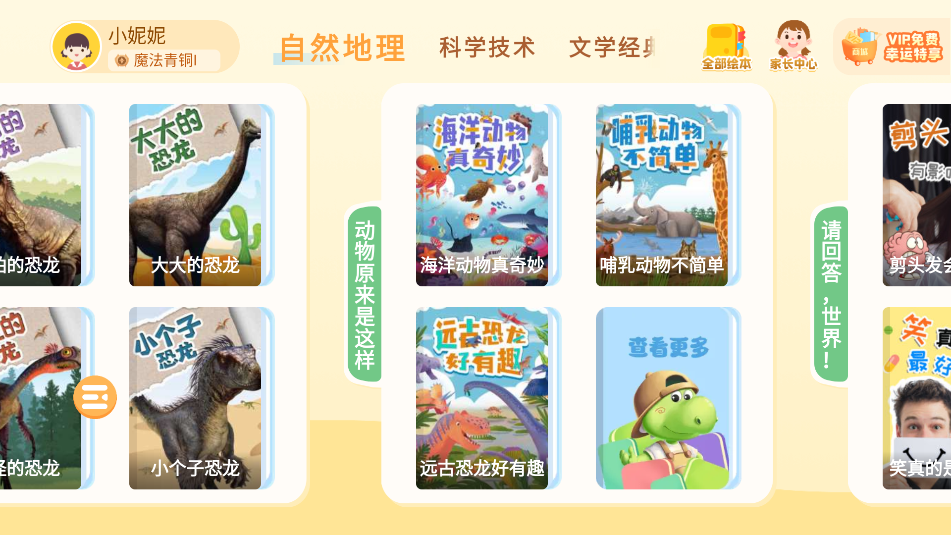Switch to the 科学技术 tab

(x=487, y=47)
